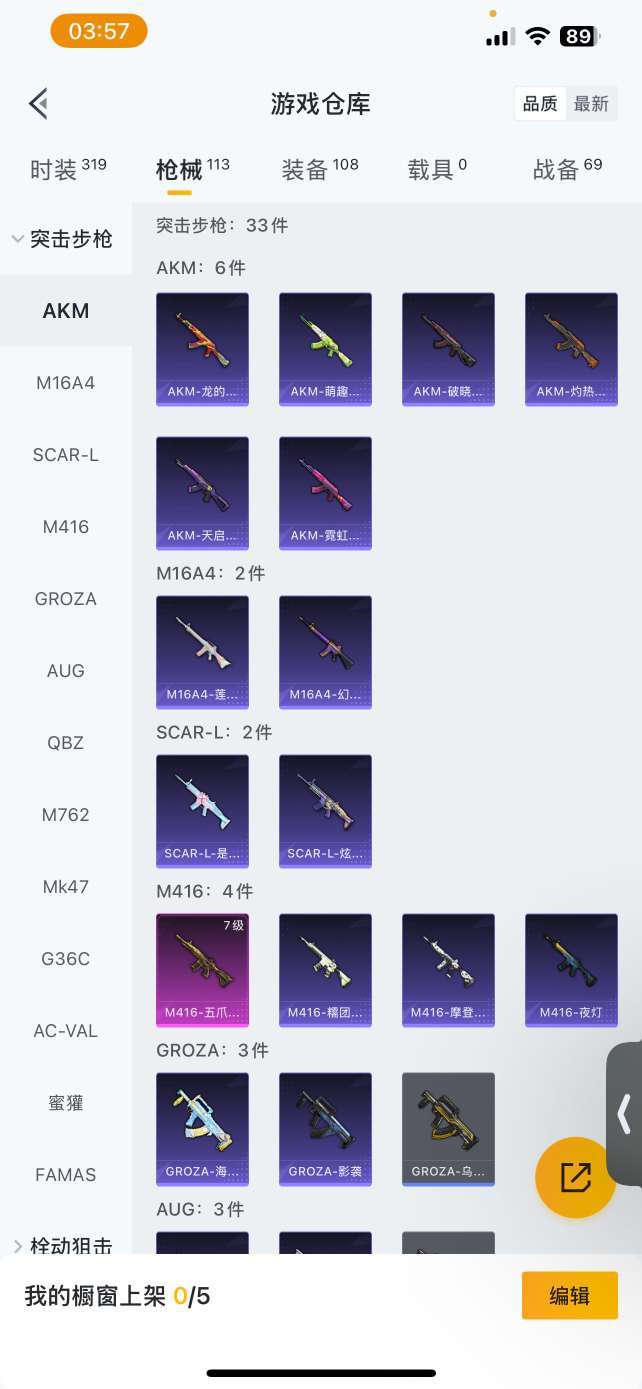The height and width of the screenshot is (1389, 642).
Task: Expand the side panel arrow handle
Action: (626, 1113)
